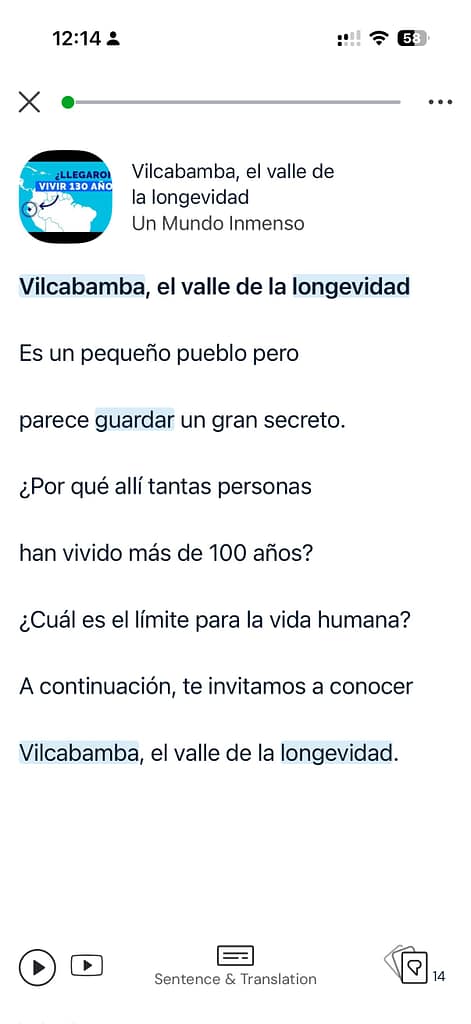Open the Vilcabamba lesson cover thumbnail
The height and width of the screenshot is (1024, 471).
[66, 197]
